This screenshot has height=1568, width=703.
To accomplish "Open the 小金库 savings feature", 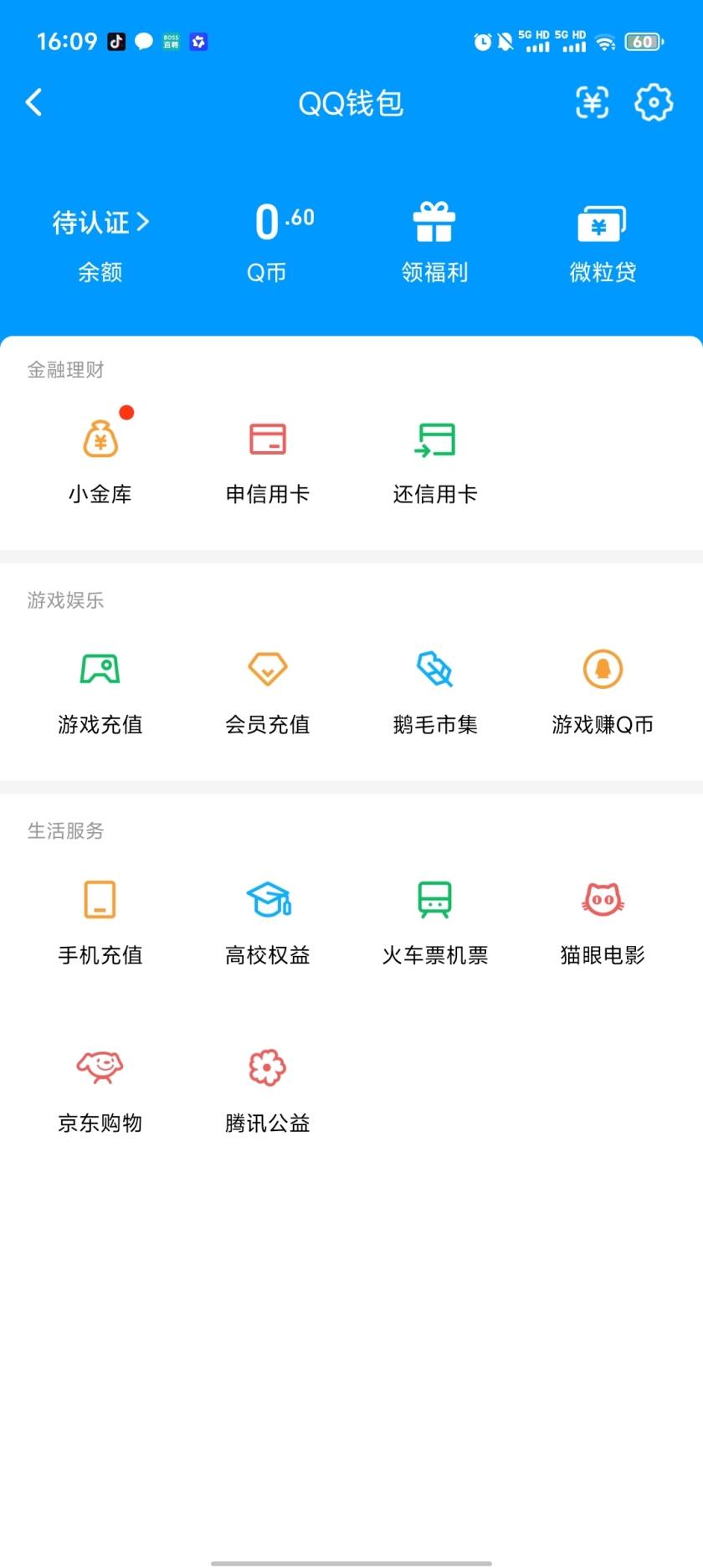I will (100, 456).
